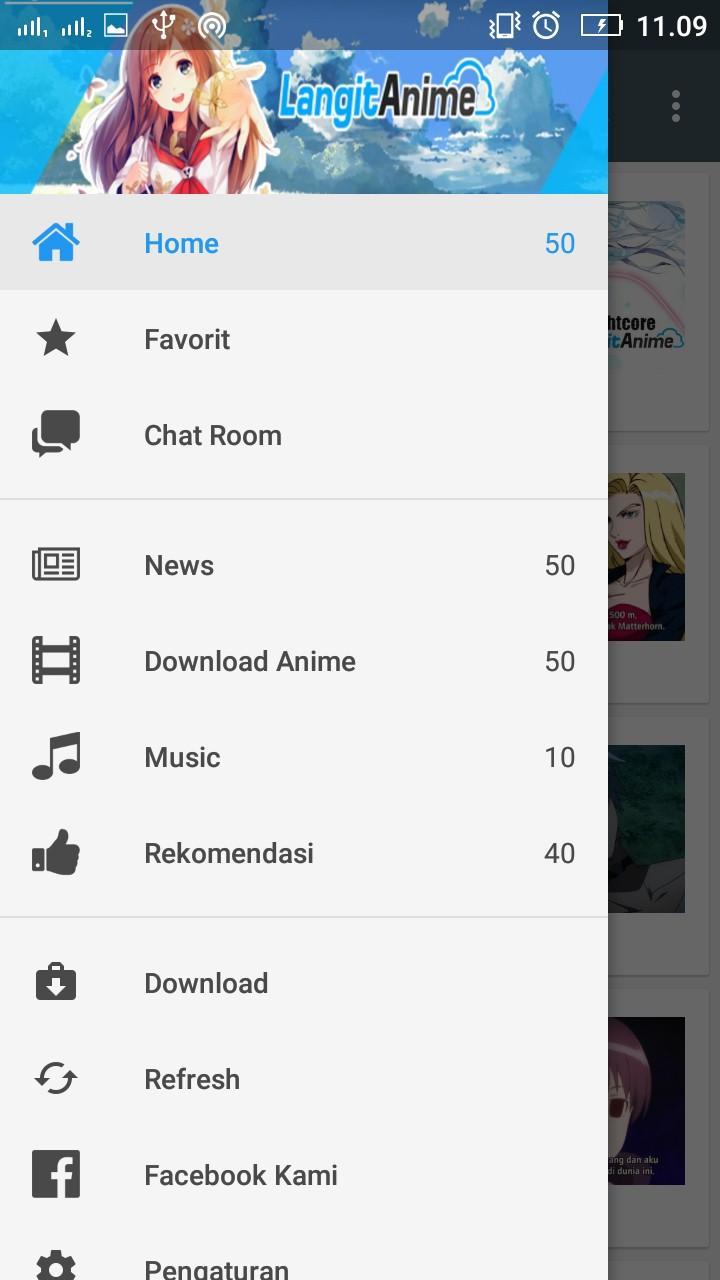Open Chat Room via the speech bubbles icon
Screen dimensions: 720x1280
pos(56,434)
